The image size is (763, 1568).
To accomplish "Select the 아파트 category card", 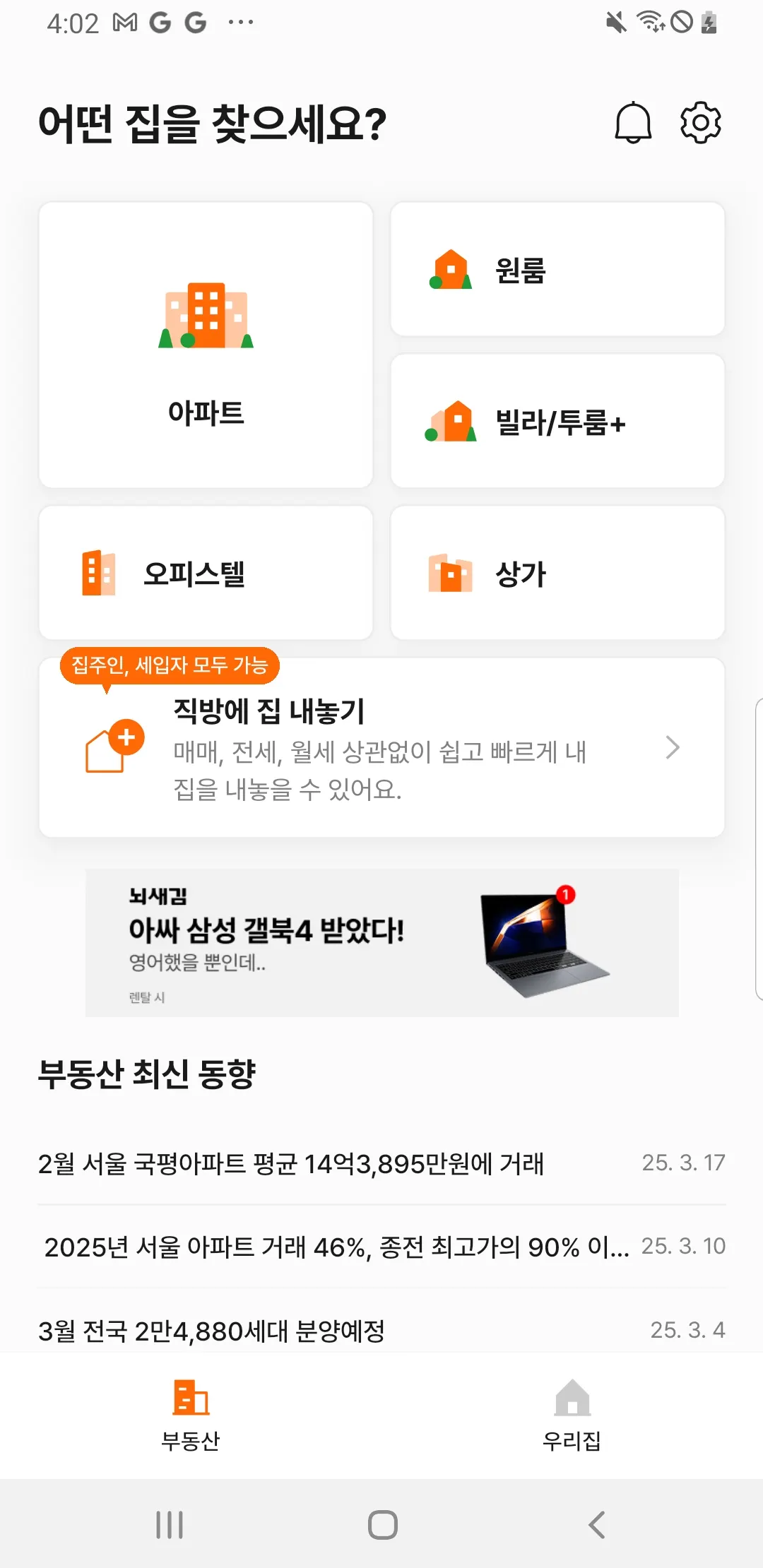I will 206,345.
